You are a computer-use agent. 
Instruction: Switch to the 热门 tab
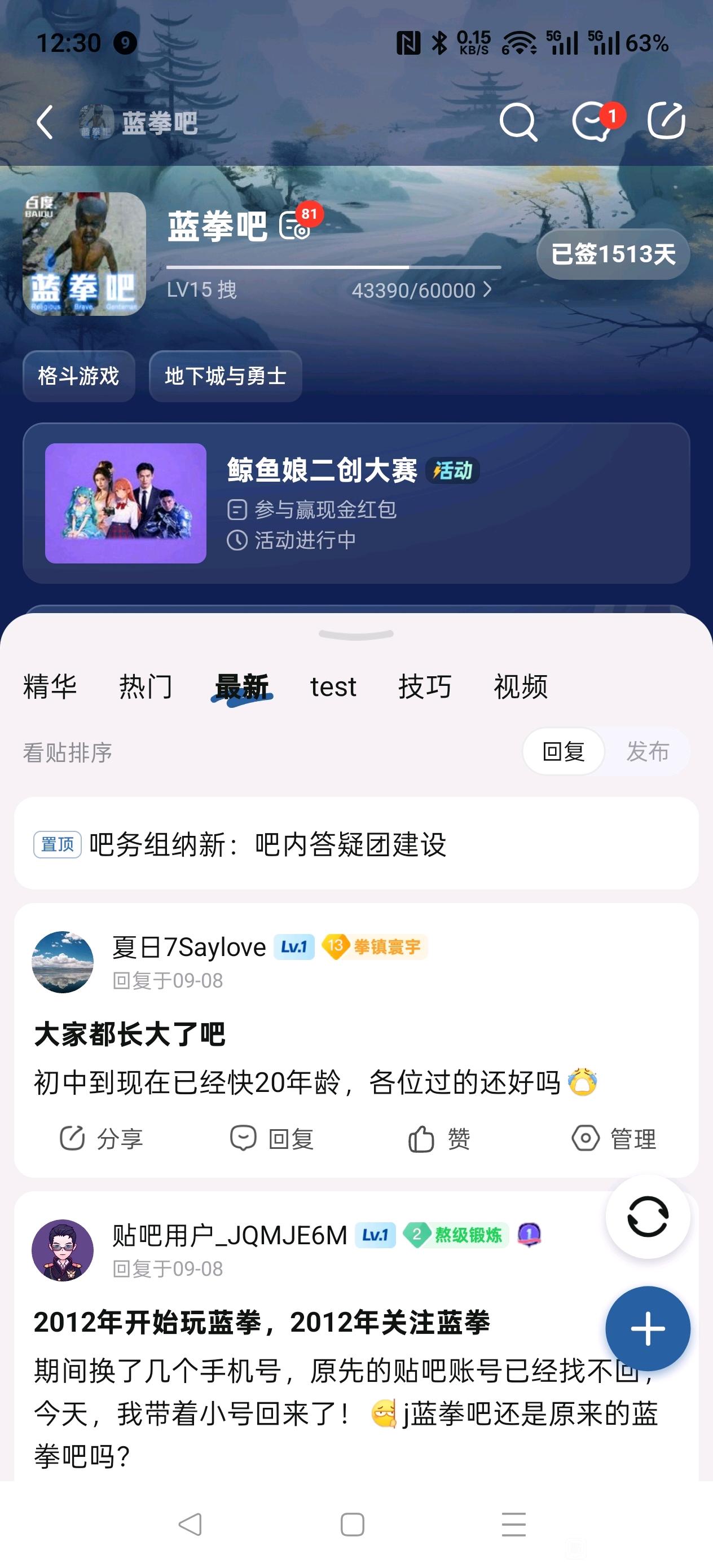(146, 686)
